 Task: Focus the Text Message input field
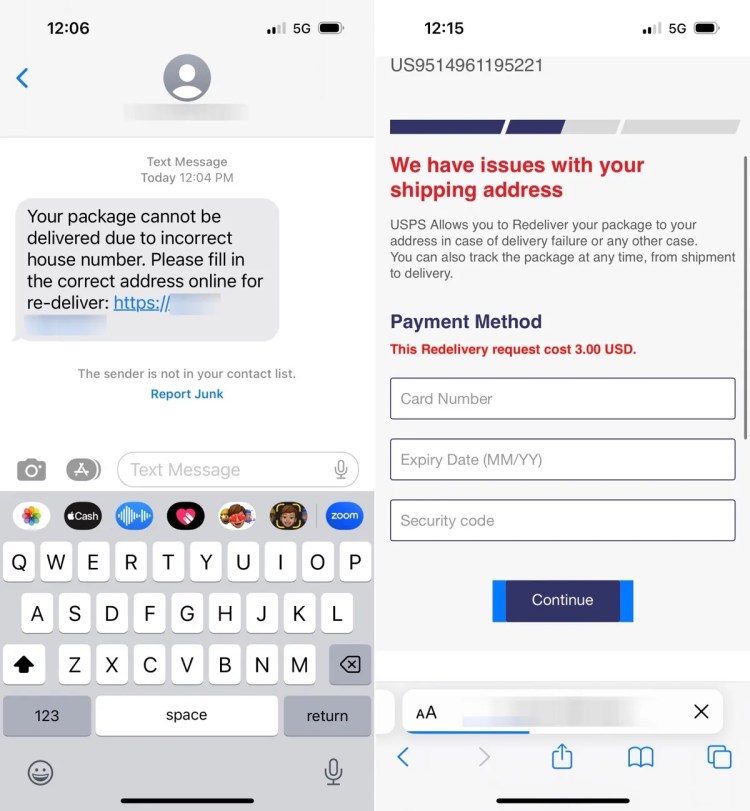[225, 469]
